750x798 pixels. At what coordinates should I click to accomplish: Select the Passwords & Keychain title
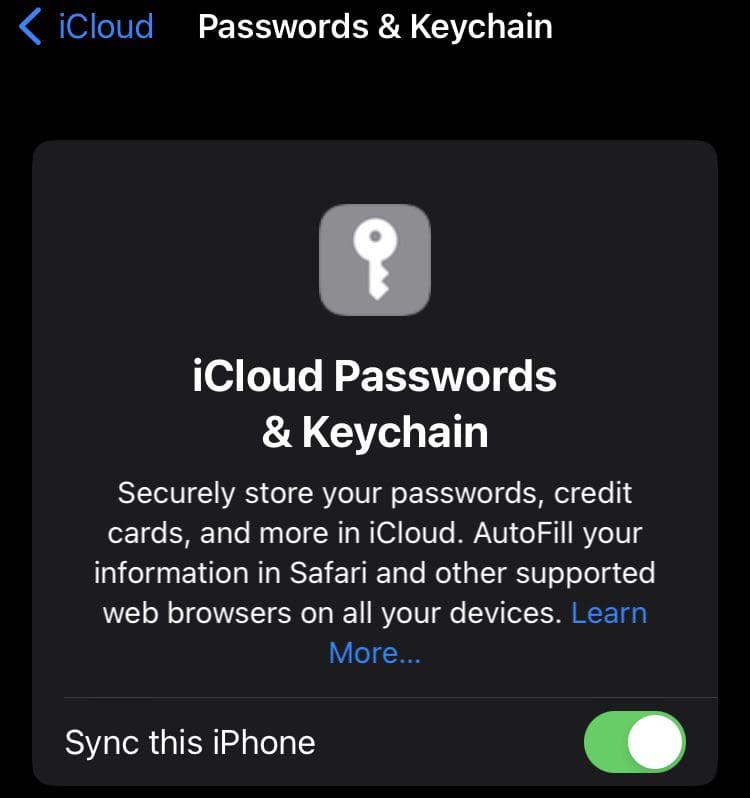click(x=375, y=26)
